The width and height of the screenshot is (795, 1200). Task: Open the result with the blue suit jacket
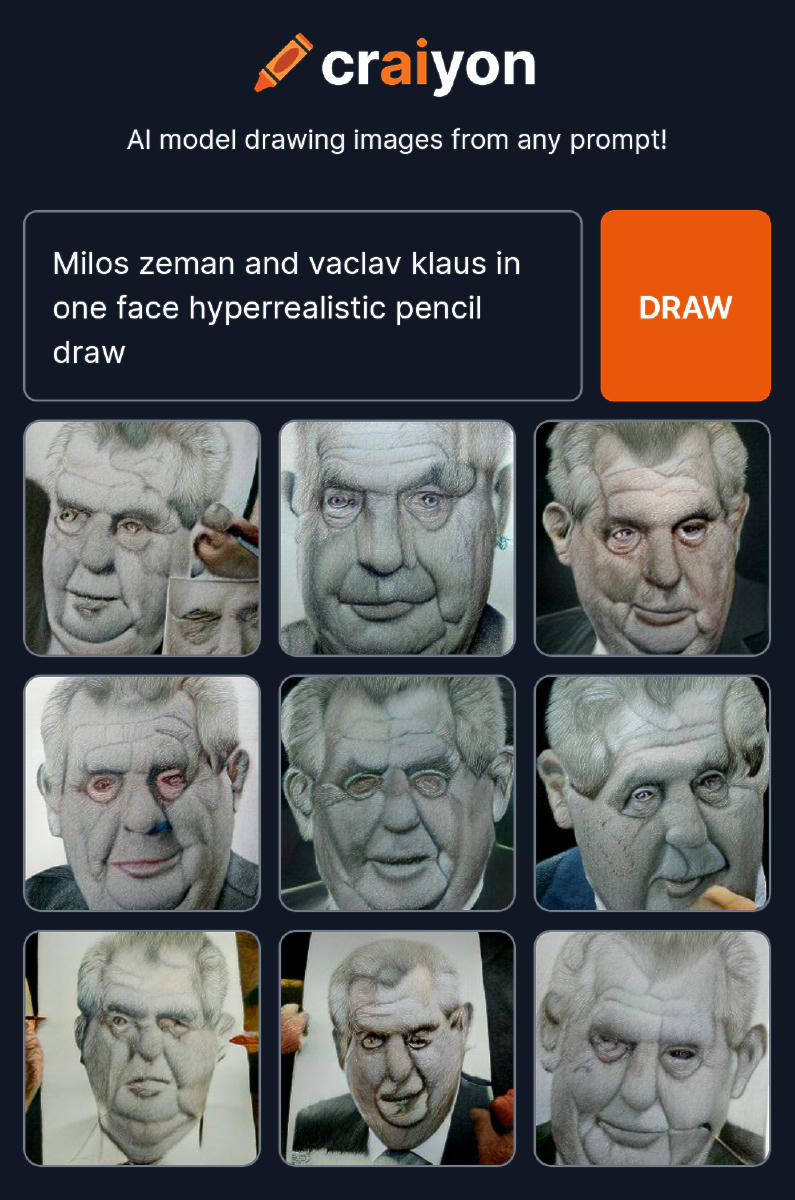pos(652,793)
